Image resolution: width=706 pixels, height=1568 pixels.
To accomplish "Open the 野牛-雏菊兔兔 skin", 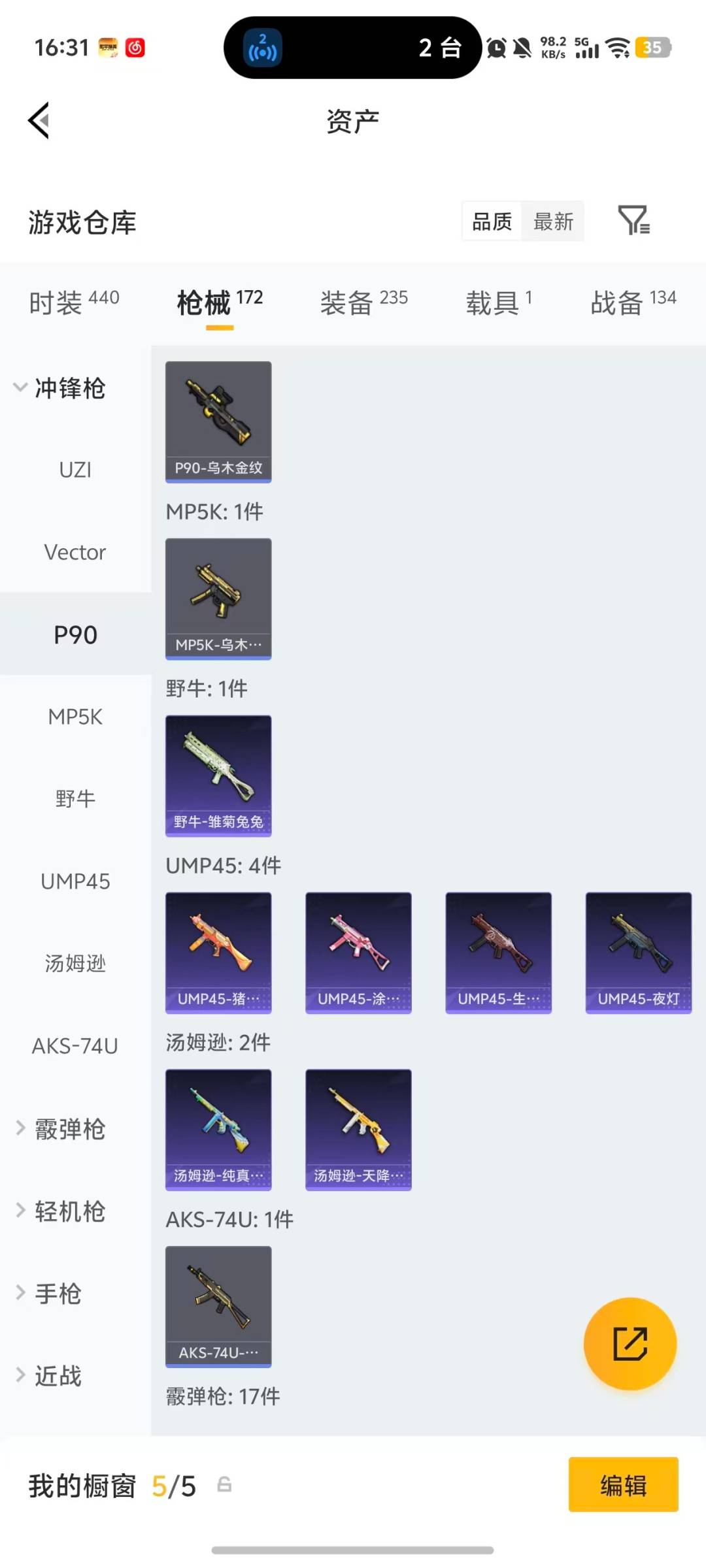I will click(x=218, y=776).
